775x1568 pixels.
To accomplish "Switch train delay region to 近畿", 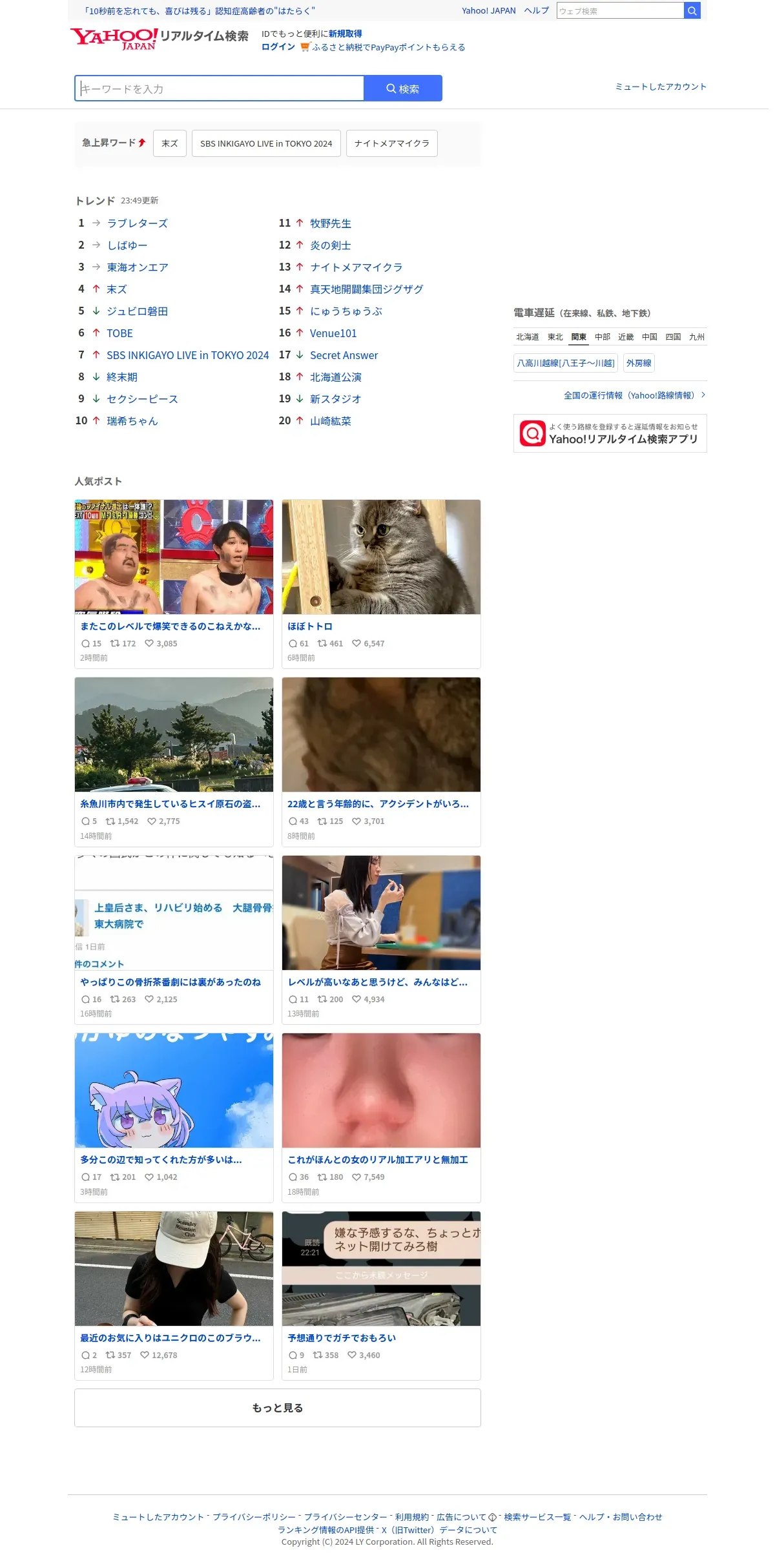I will [x=626, y=337].
